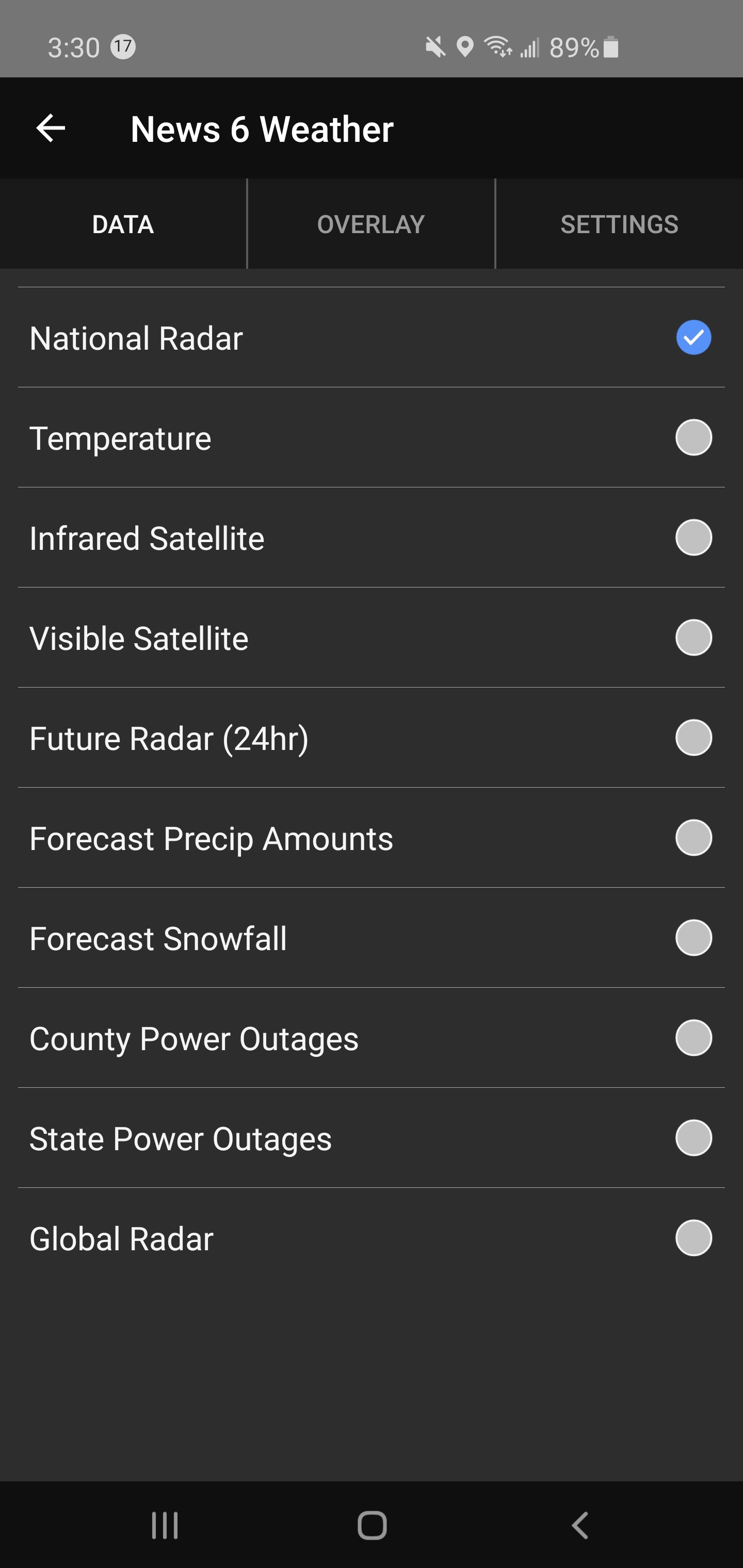The image size is (743, 1568).
Task: Open the Settings tab
Action: (619, 224)
